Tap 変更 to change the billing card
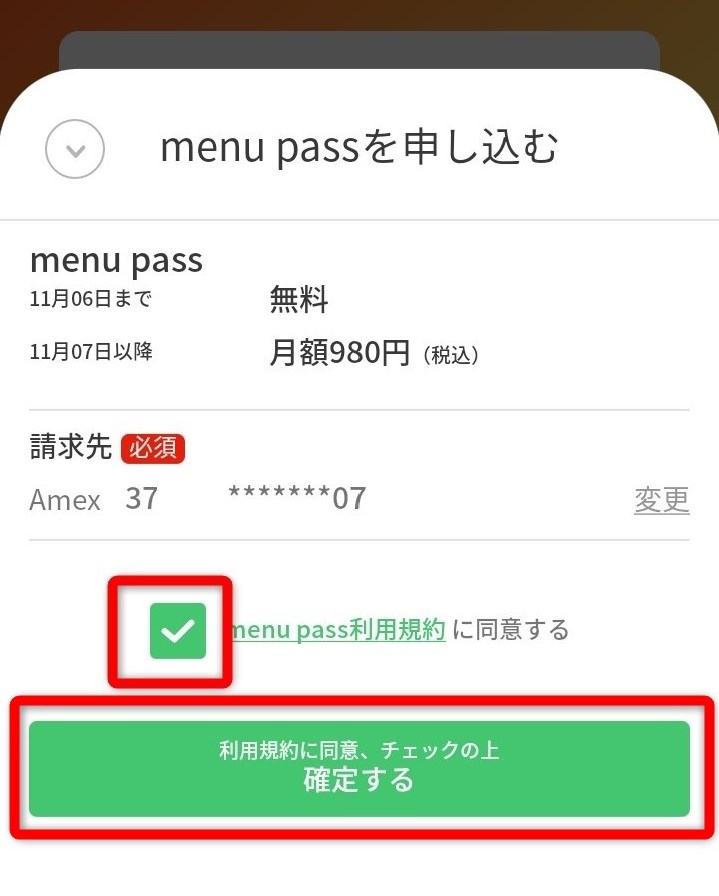This screenshot has width=719, height=896. click(661, 499)
